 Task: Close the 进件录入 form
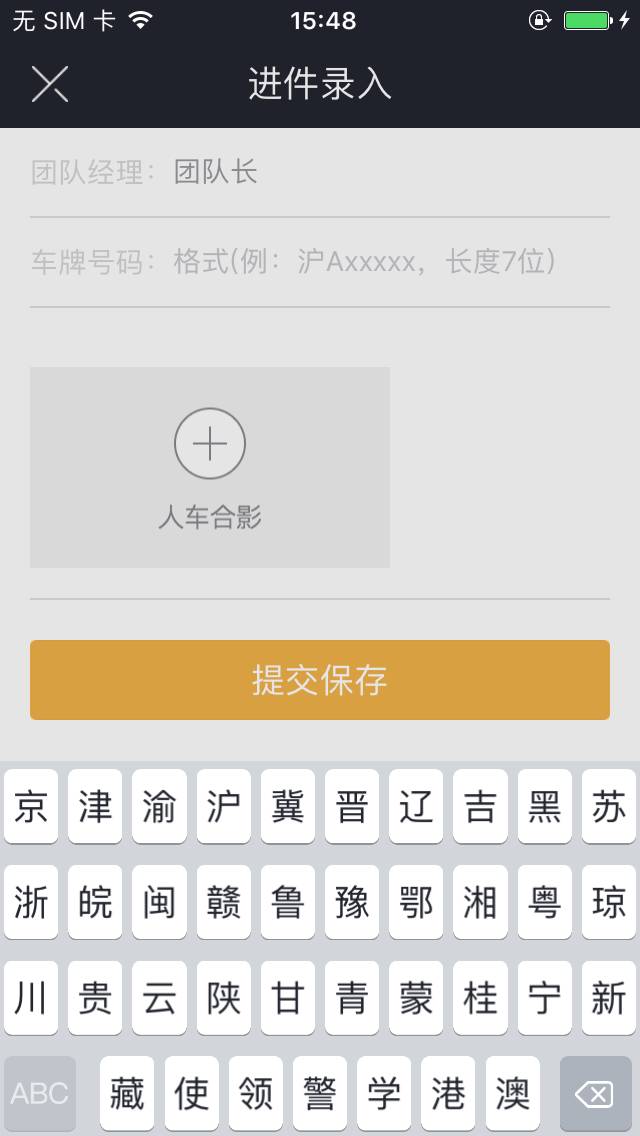pos(49,84)
